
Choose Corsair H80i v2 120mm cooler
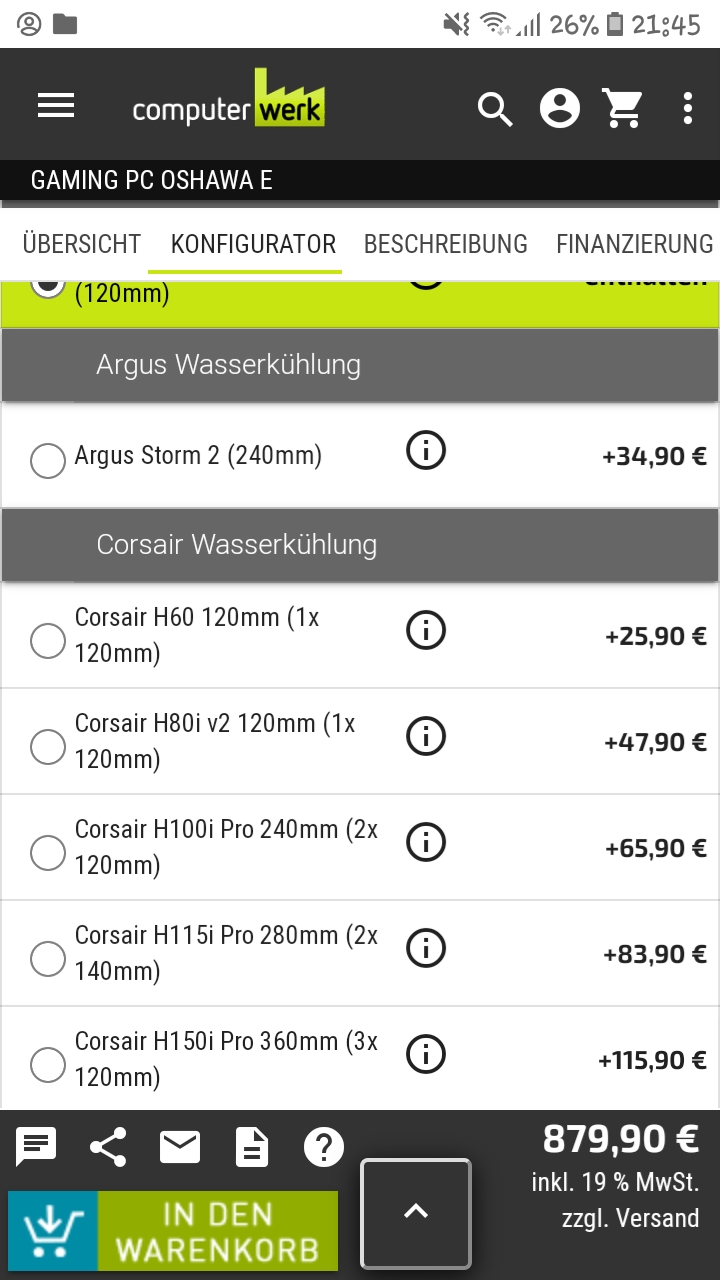[48, 746]
